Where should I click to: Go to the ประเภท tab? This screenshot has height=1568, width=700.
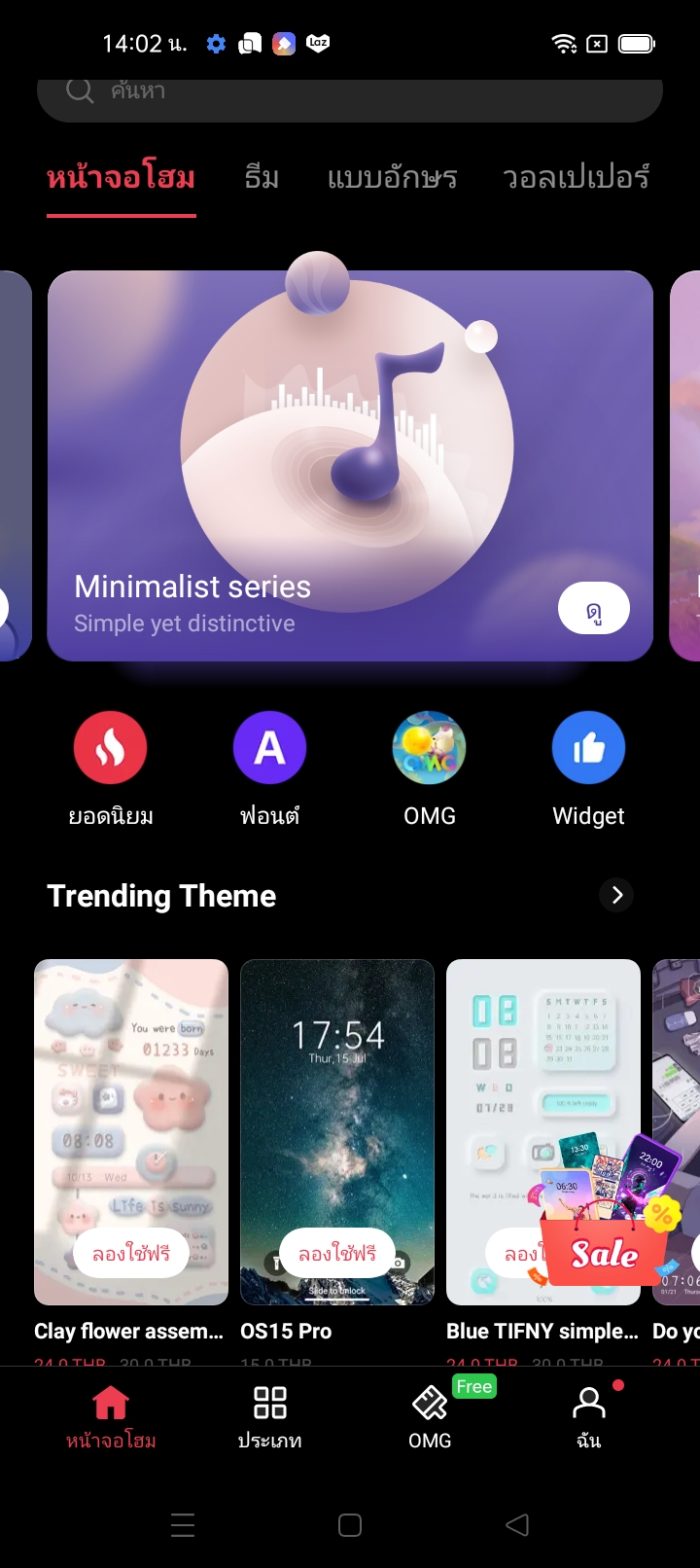(269, 1416)
